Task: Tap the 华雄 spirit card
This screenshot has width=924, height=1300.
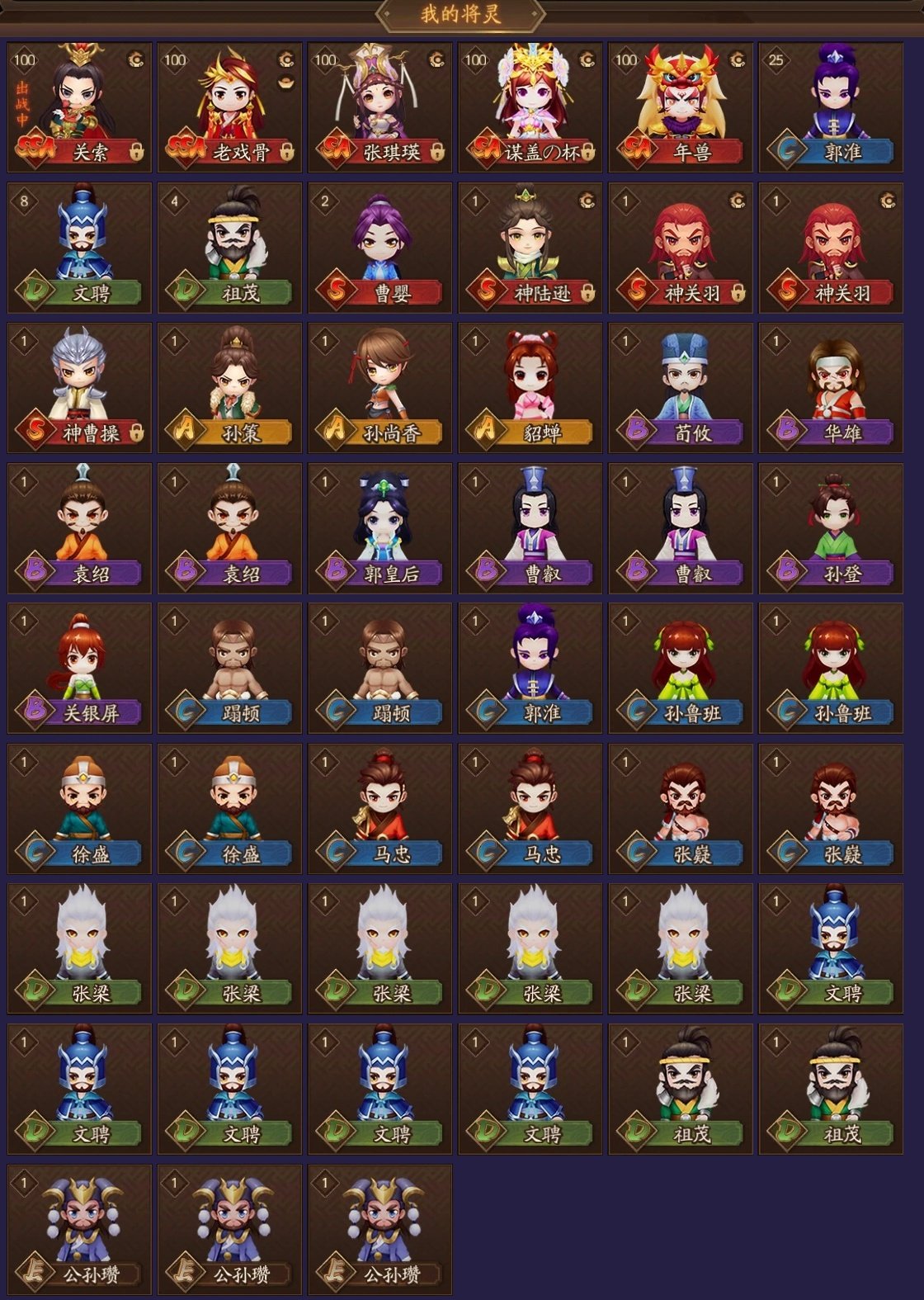Action: [x=831, y=388]
